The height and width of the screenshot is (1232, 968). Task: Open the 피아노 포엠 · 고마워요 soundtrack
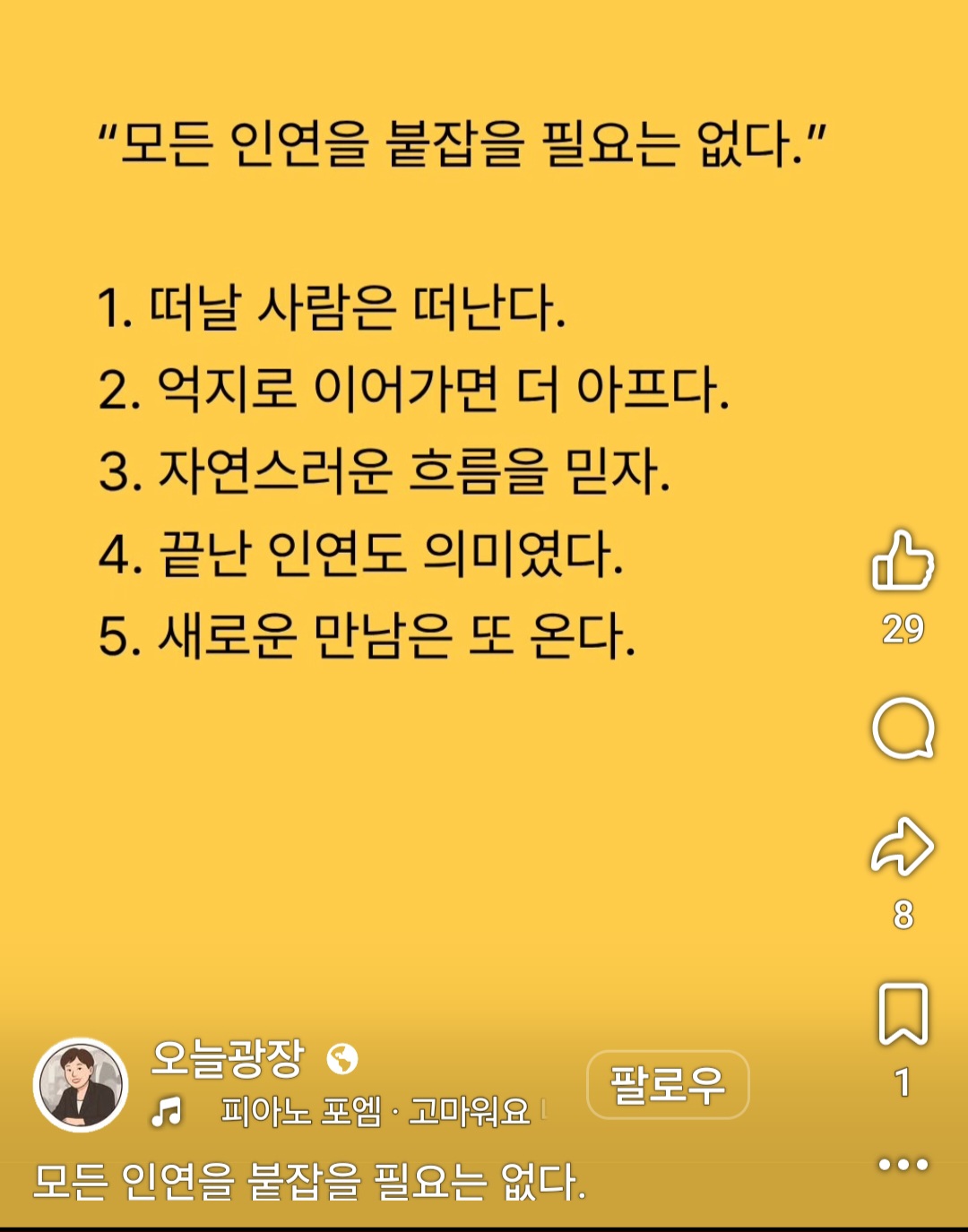pyautogui.click(x=376, y=1113)
